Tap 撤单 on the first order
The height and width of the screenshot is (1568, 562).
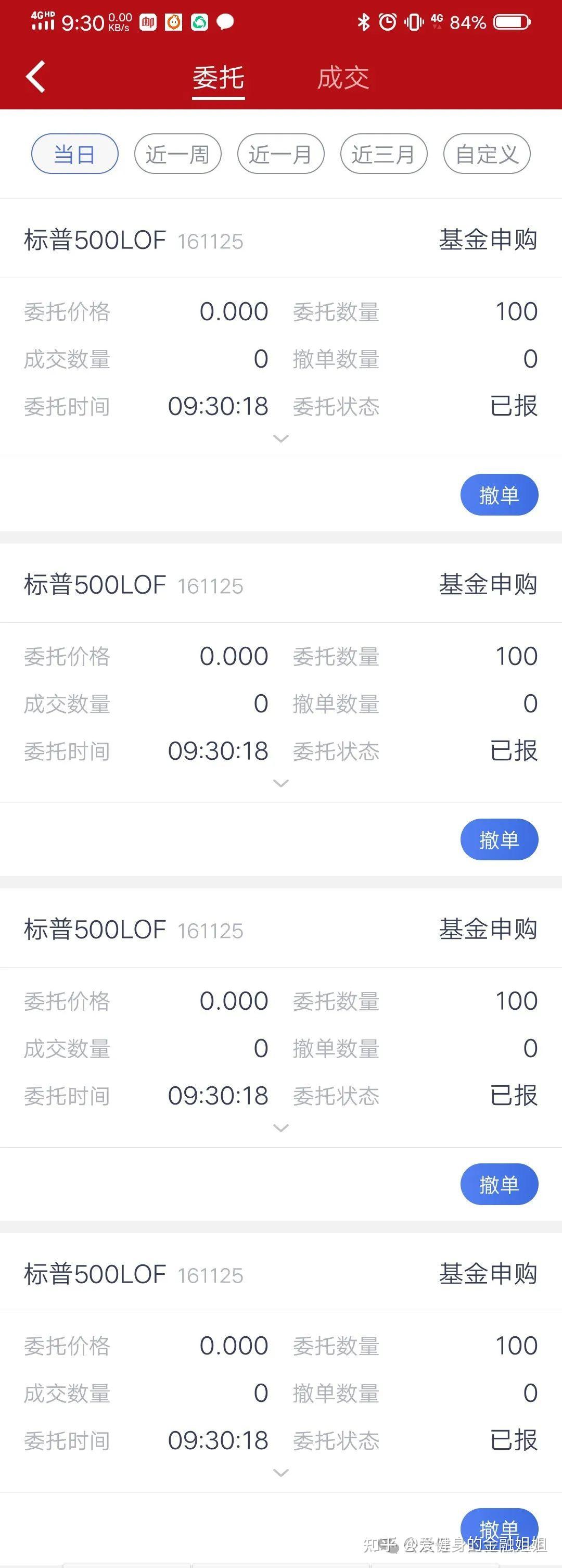coord(499,495)
